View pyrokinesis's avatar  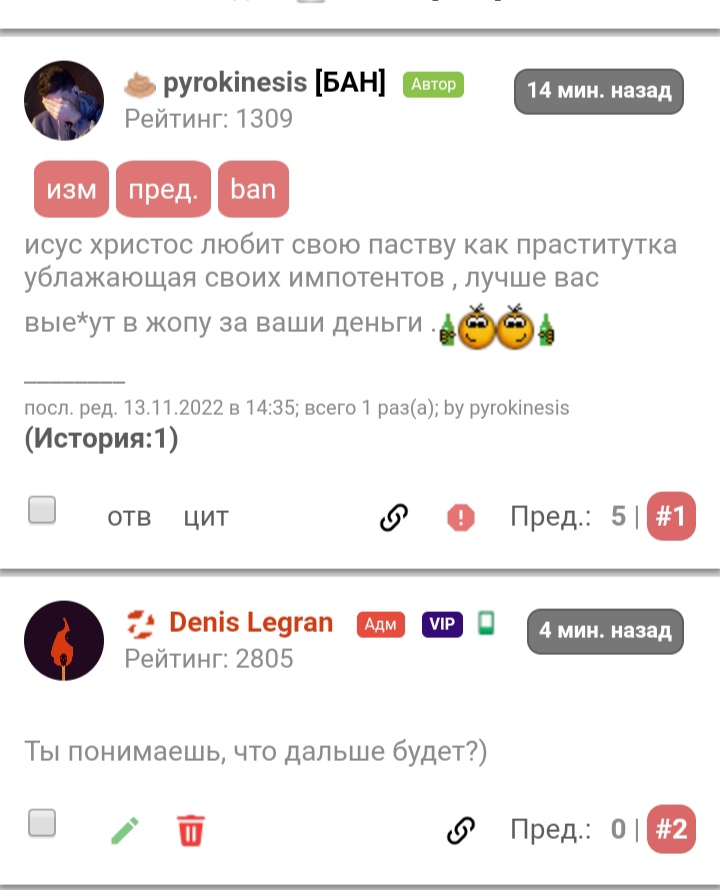(64, 100)
